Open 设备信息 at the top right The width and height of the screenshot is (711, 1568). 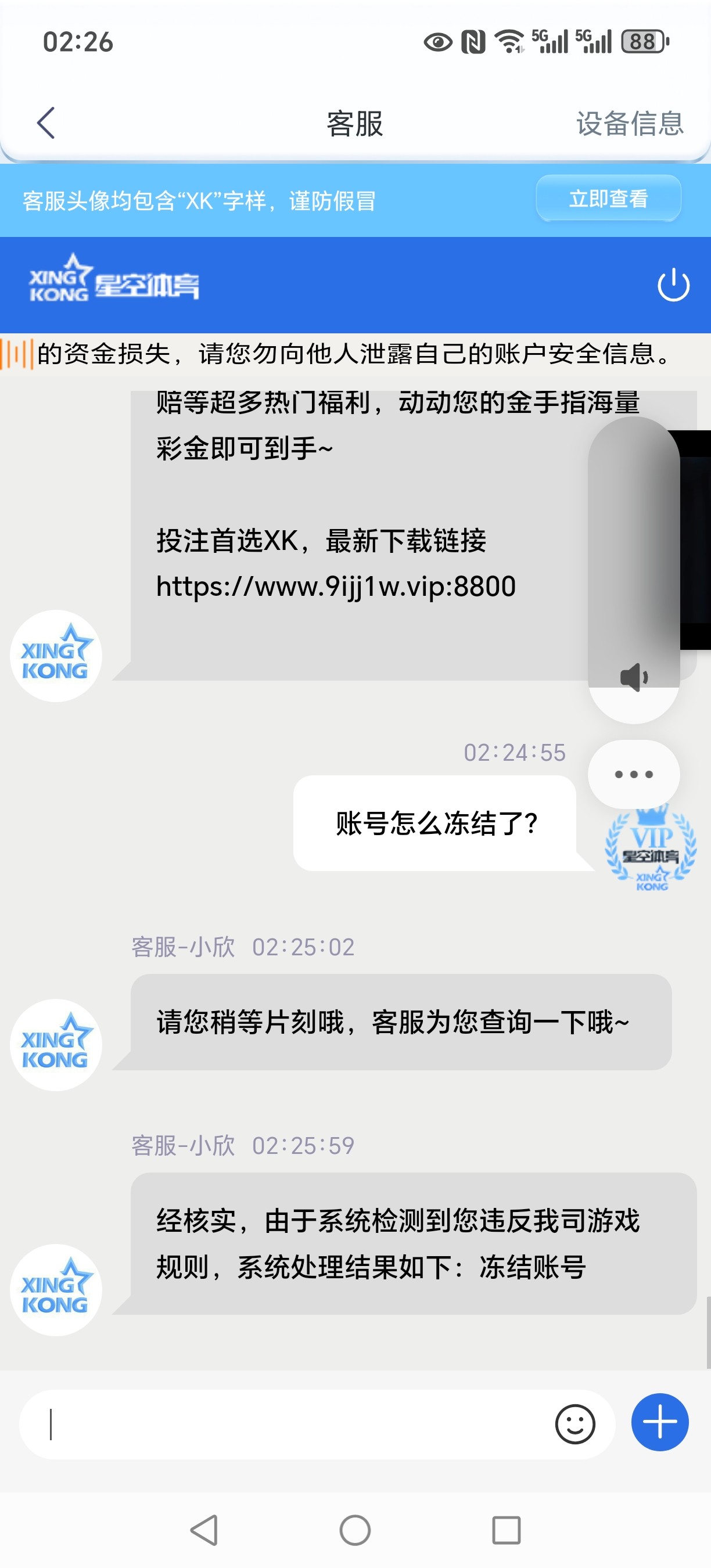coord(630,123)
